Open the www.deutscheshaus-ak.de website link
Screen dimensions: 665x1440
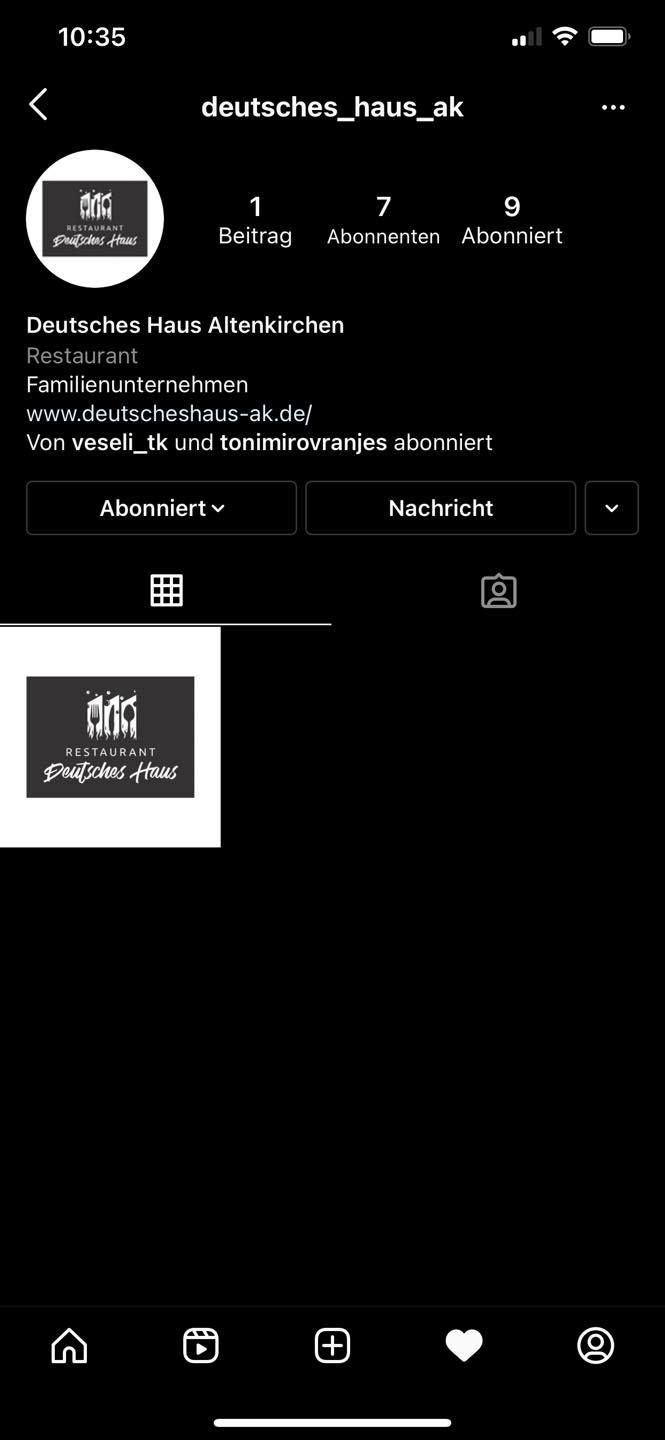point(169,414)
